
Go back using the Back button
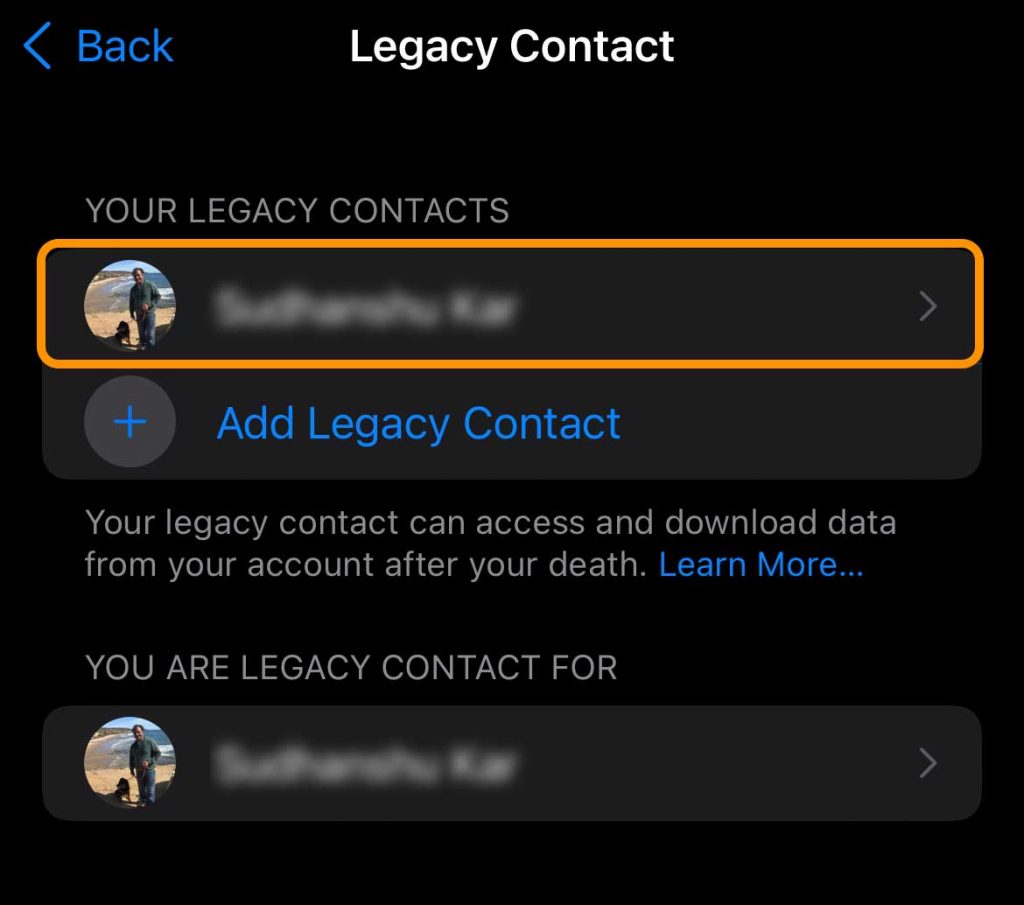100,47
